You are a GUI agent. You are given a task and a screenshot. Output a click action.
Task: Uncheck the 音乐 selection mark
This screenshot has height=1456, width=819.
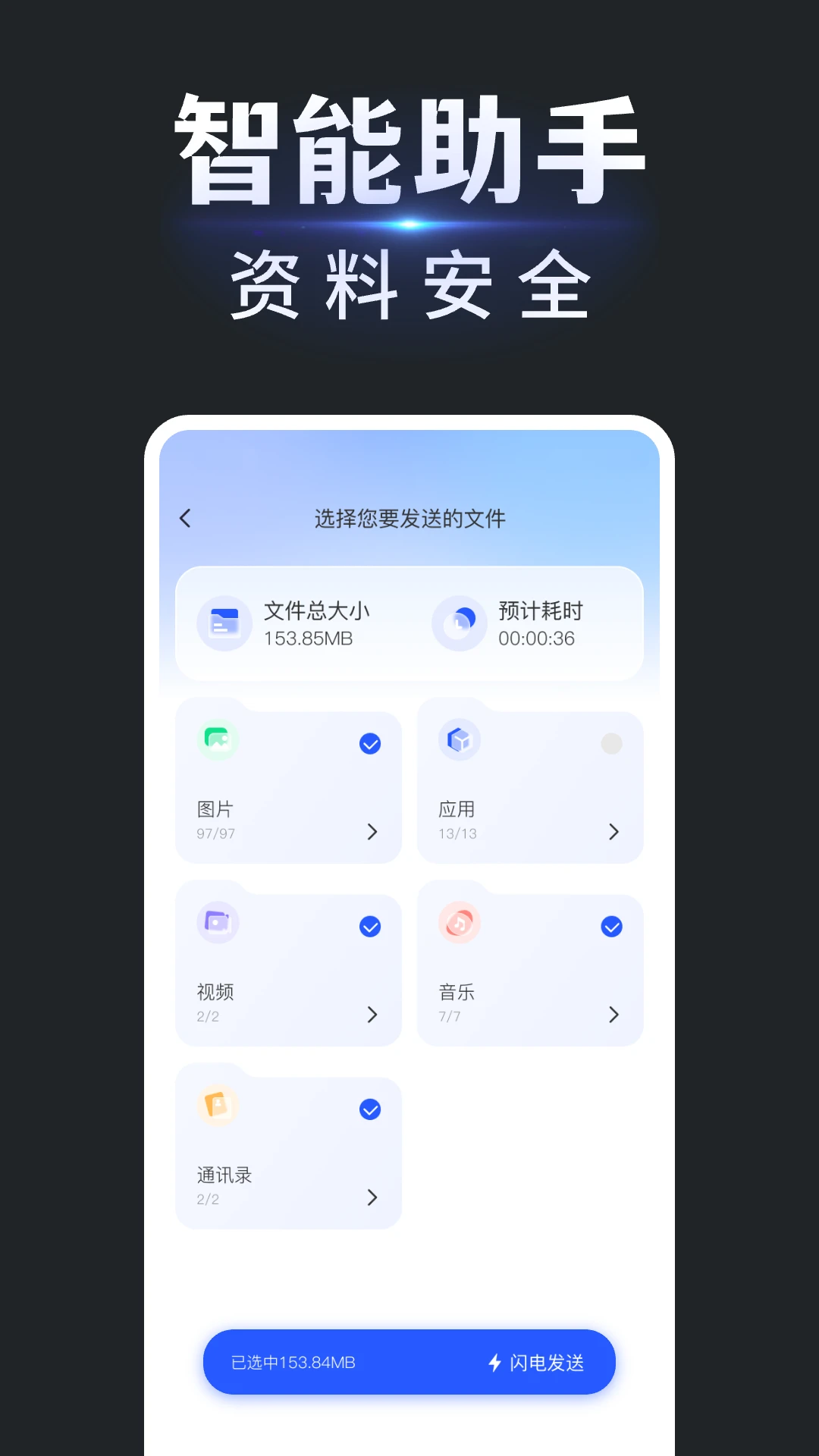[x=611, y=927]
